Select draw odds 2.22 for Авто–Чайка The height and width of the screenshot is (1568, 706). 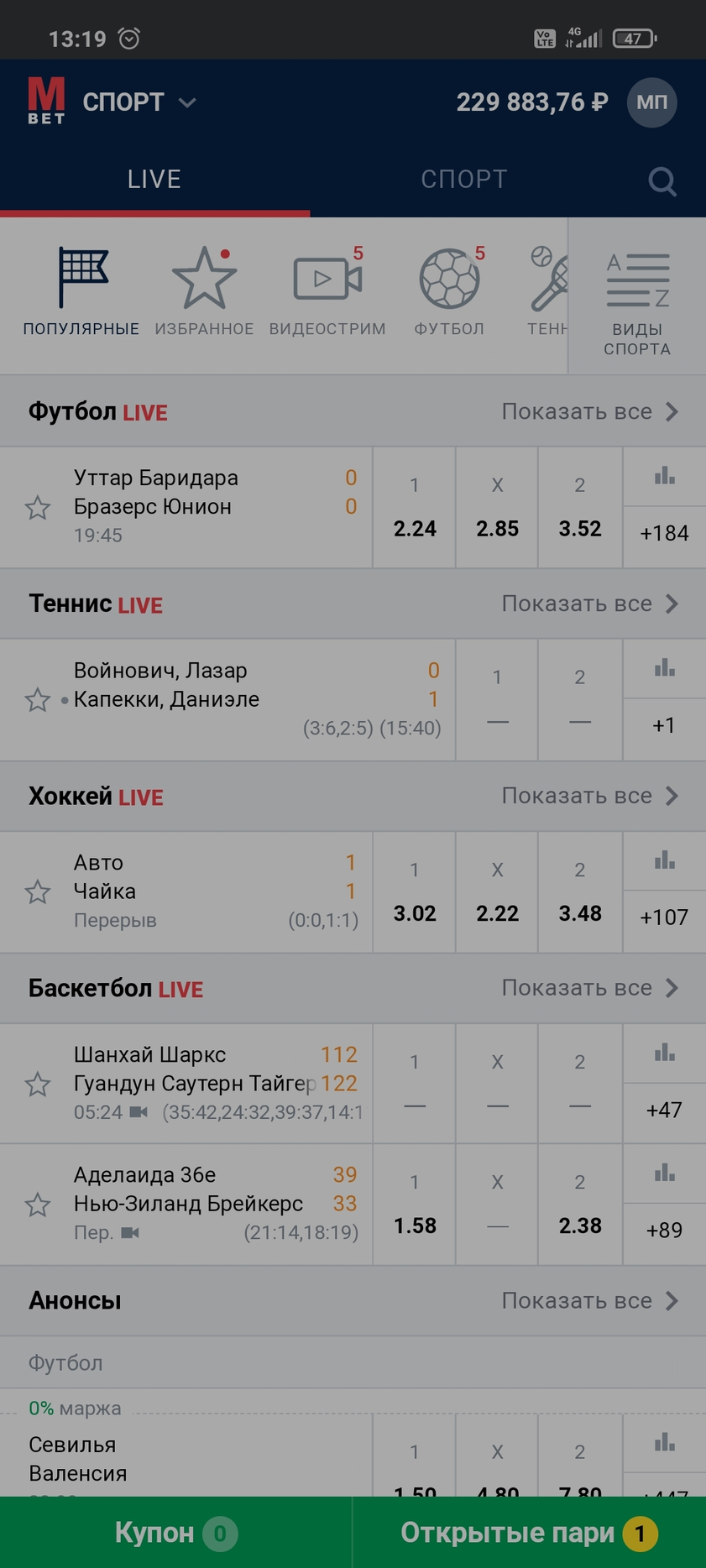pyautogui.click(x=497, y=891)
